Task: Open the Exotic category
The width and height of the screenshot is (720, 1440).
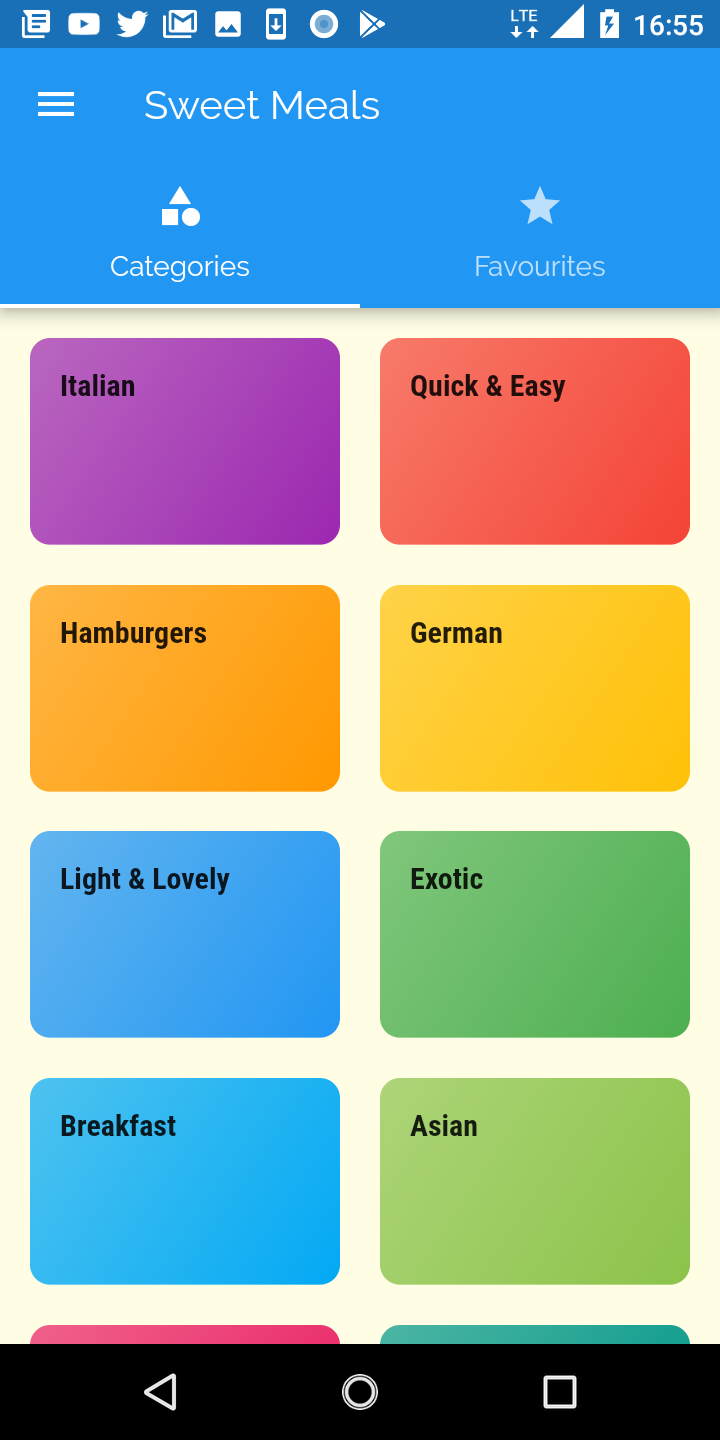Action: click(534, 934)
